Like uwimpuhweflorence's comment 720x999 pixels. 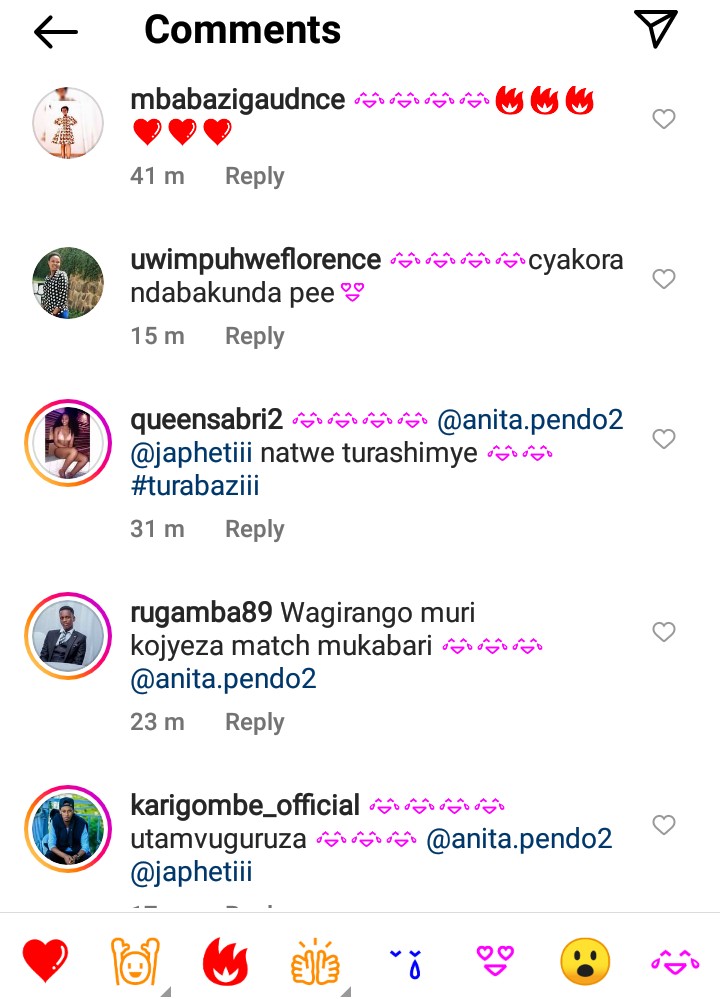[663, 279]
